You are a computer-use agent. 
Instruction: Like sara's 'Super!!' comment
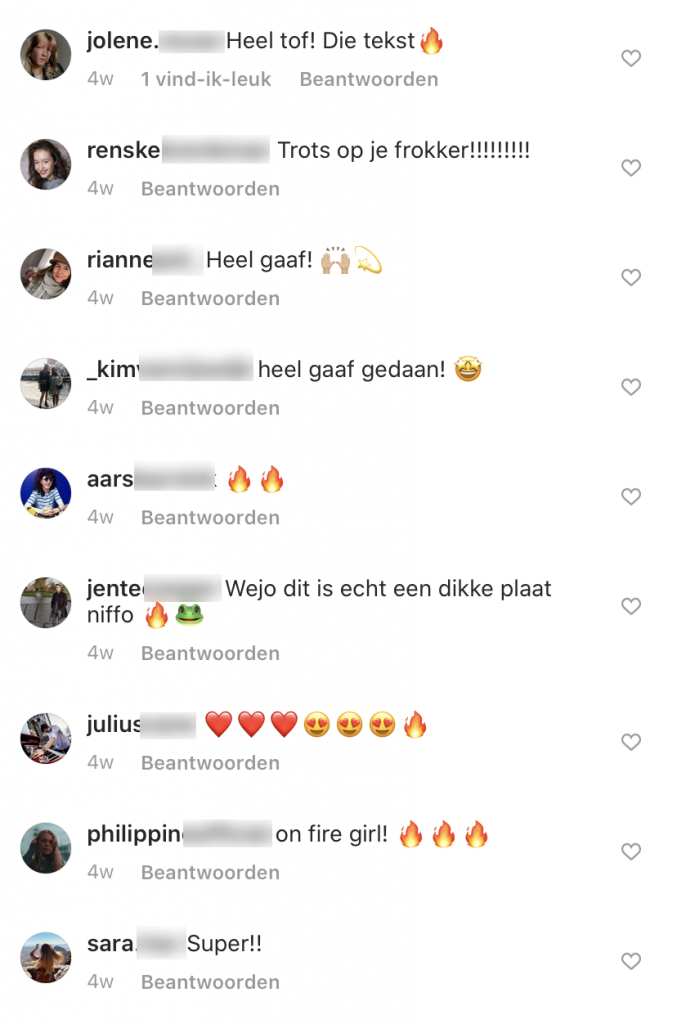click(631, 961)
